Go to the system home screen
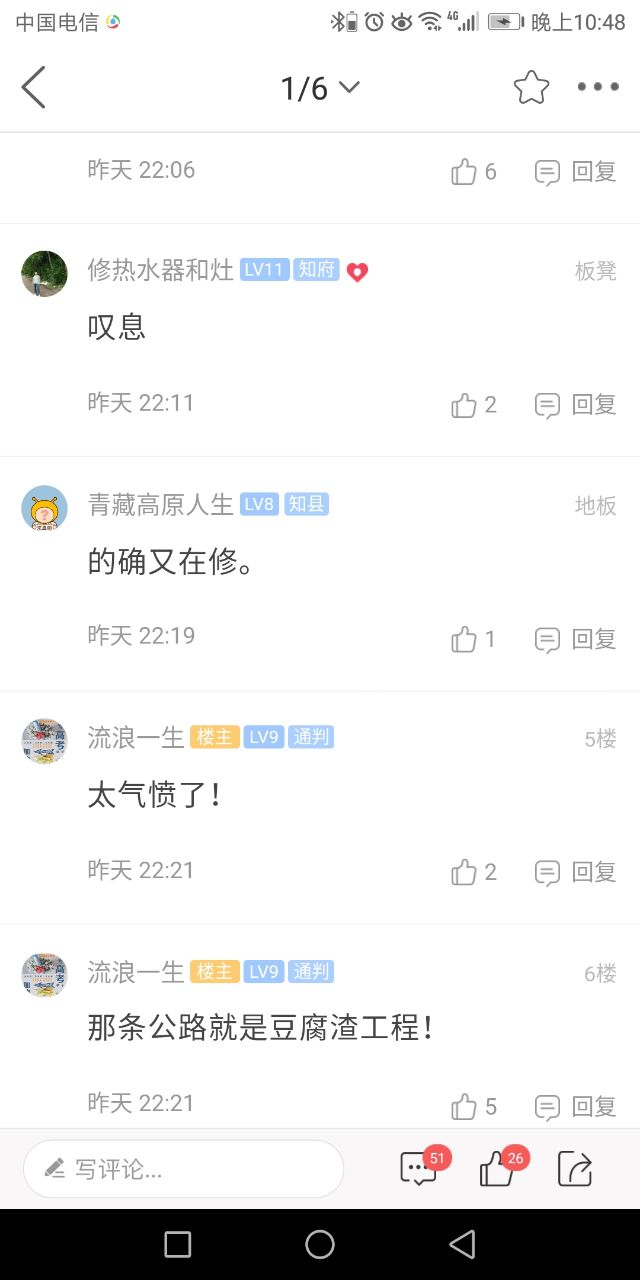Viewport: 640px width, 1280px height. coord(320,1244)
